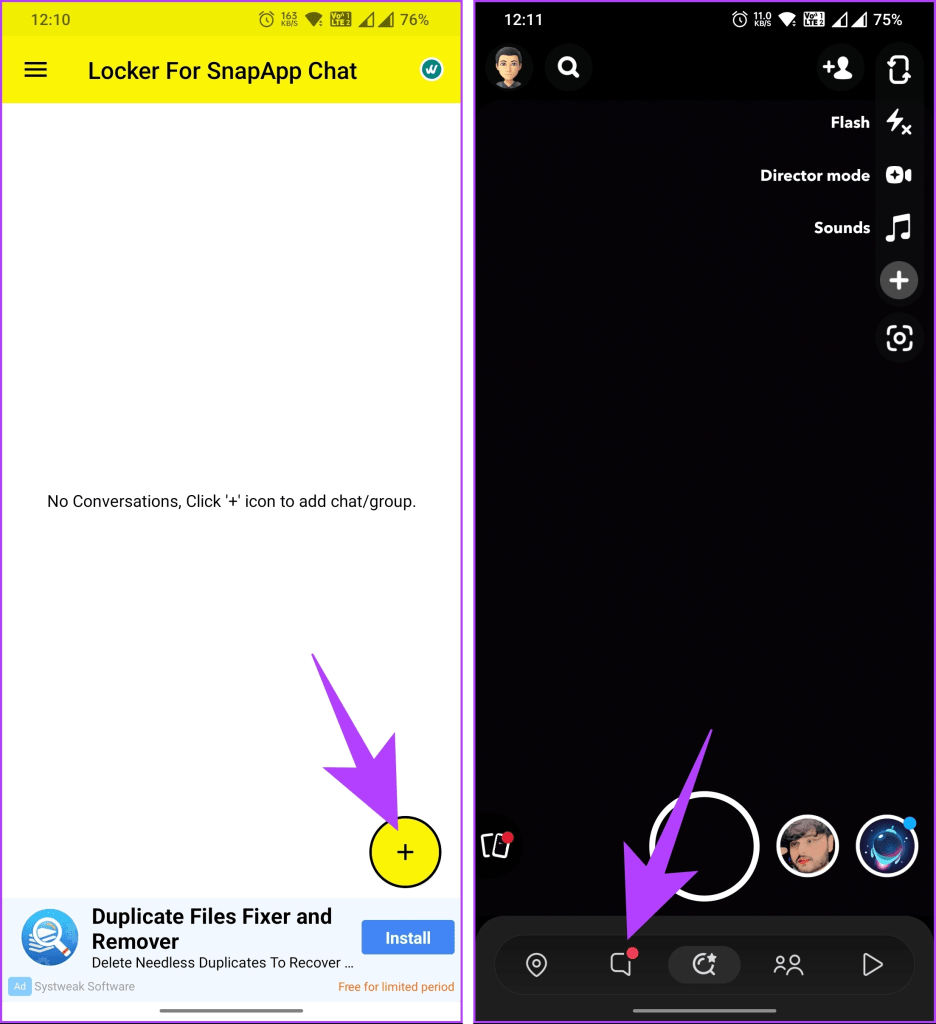The width and height of the screenshot is (936, 1024).
Task: Switch to the Spotlight play tab
Action: (x=872, y=965)
